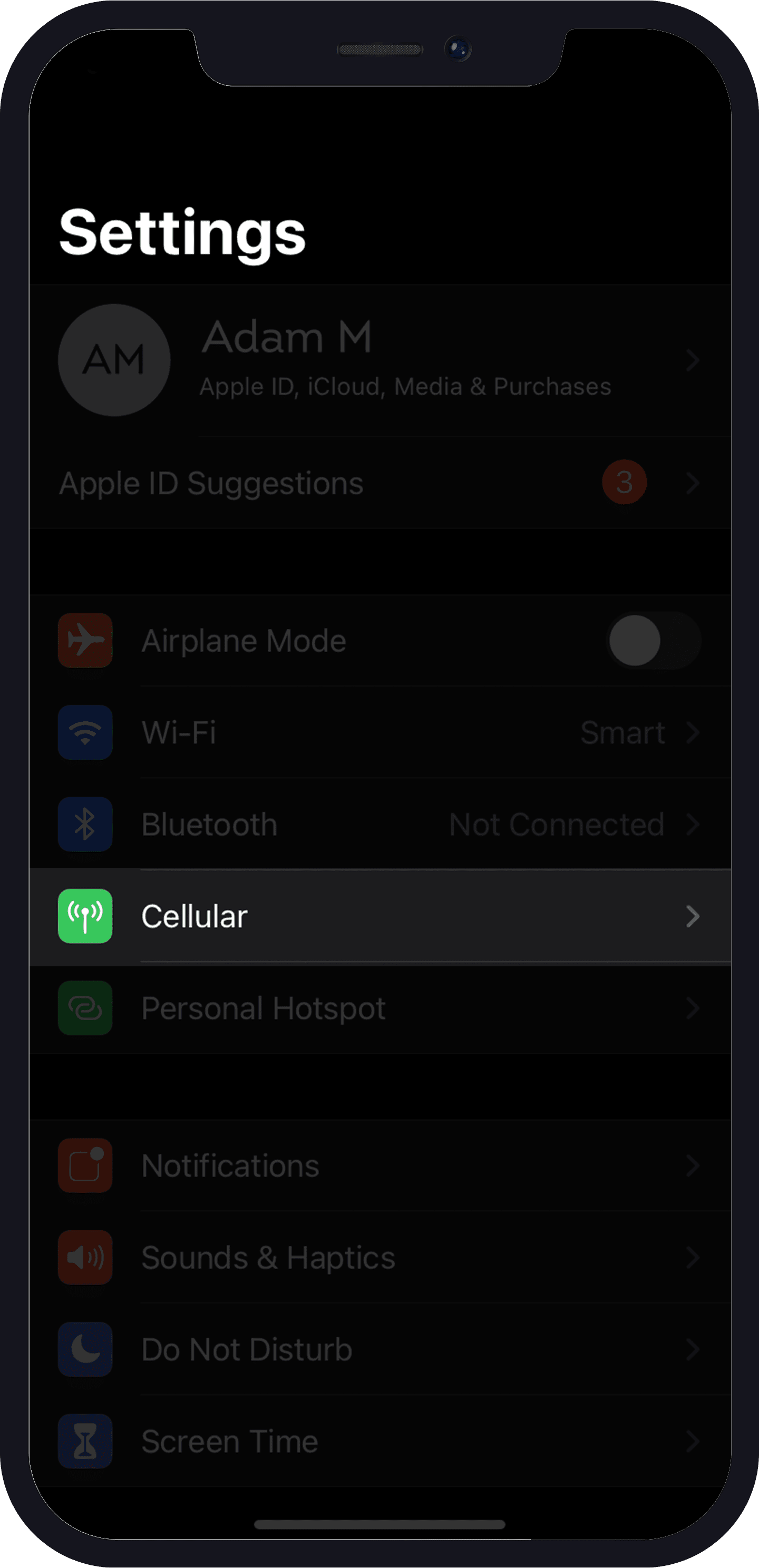
Task: Click the Sounds & Haptics speaker icon
Action: click(x=85, y=1258)
